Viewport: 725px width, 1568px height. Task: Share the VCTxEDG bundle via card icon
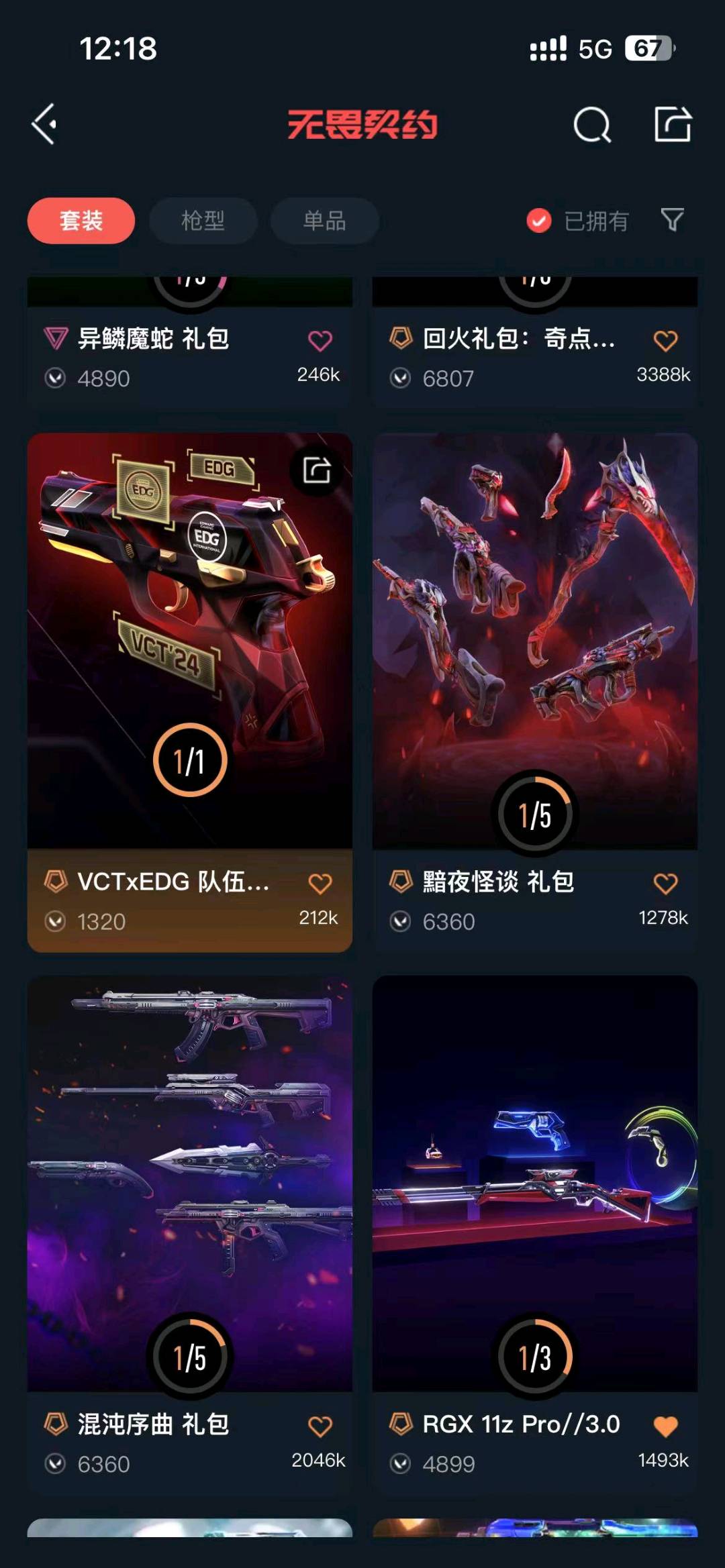click(317, 470)
